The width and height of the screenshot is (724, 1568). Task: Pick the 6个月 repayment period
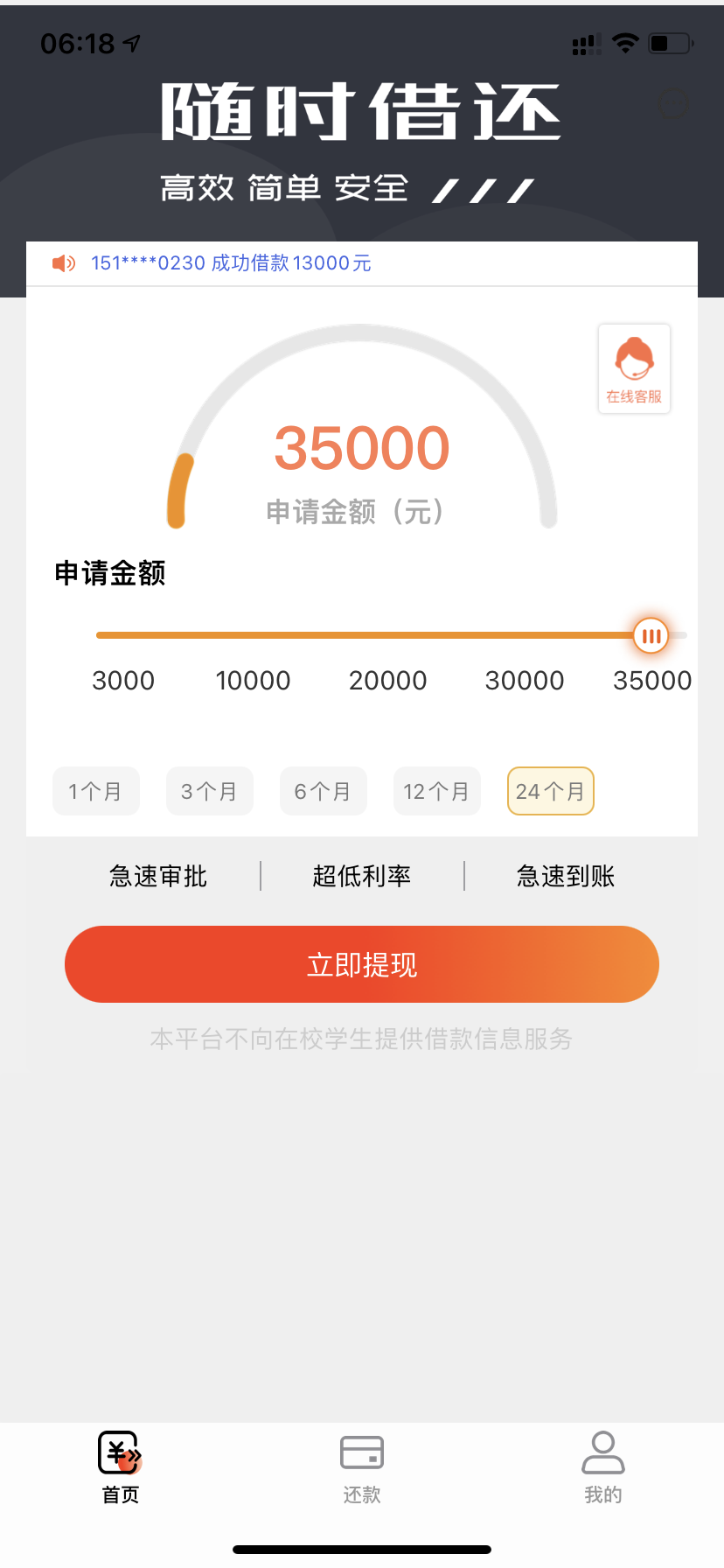324,791
